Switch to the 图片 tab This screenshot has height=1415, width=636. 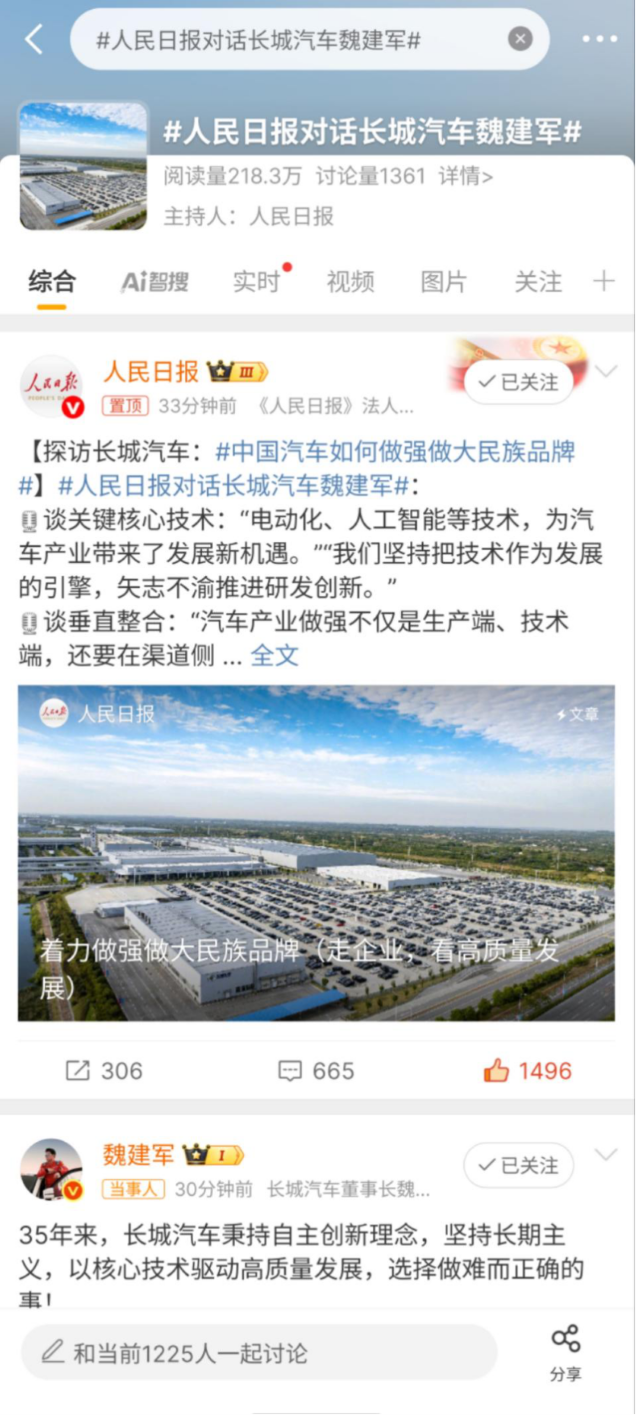click(443, 282)
